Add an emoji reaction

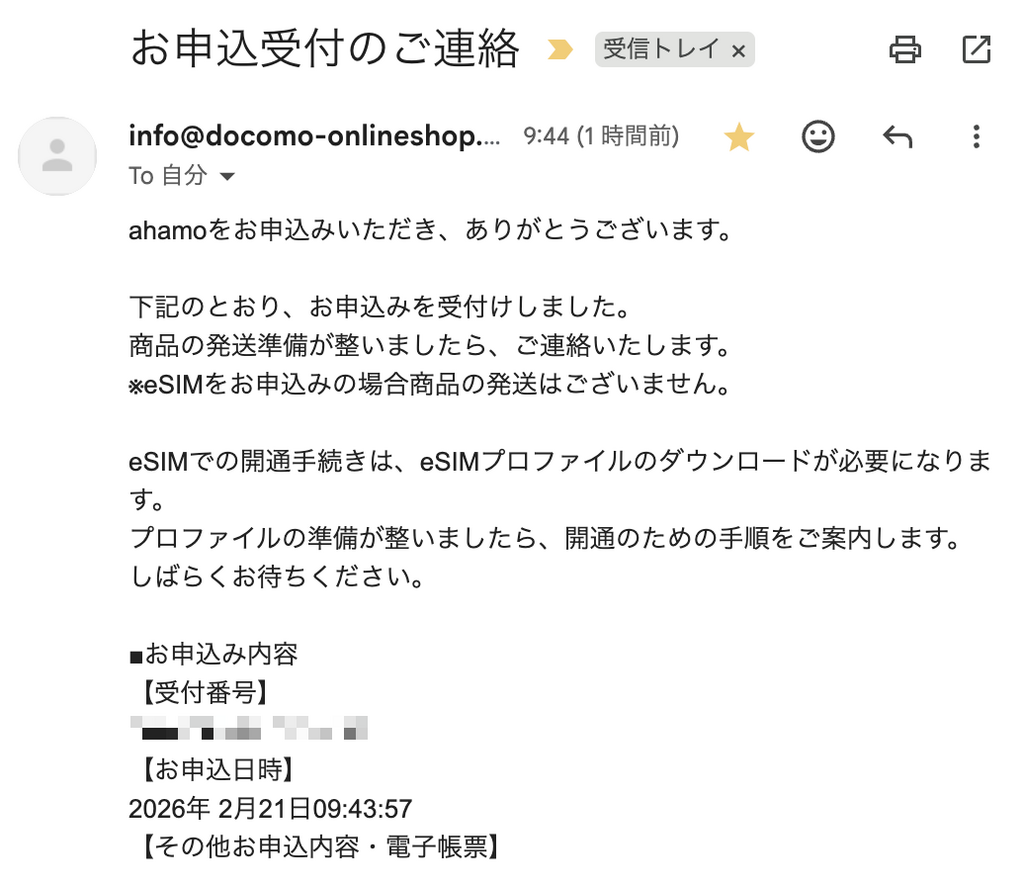(x=818, y=137)
